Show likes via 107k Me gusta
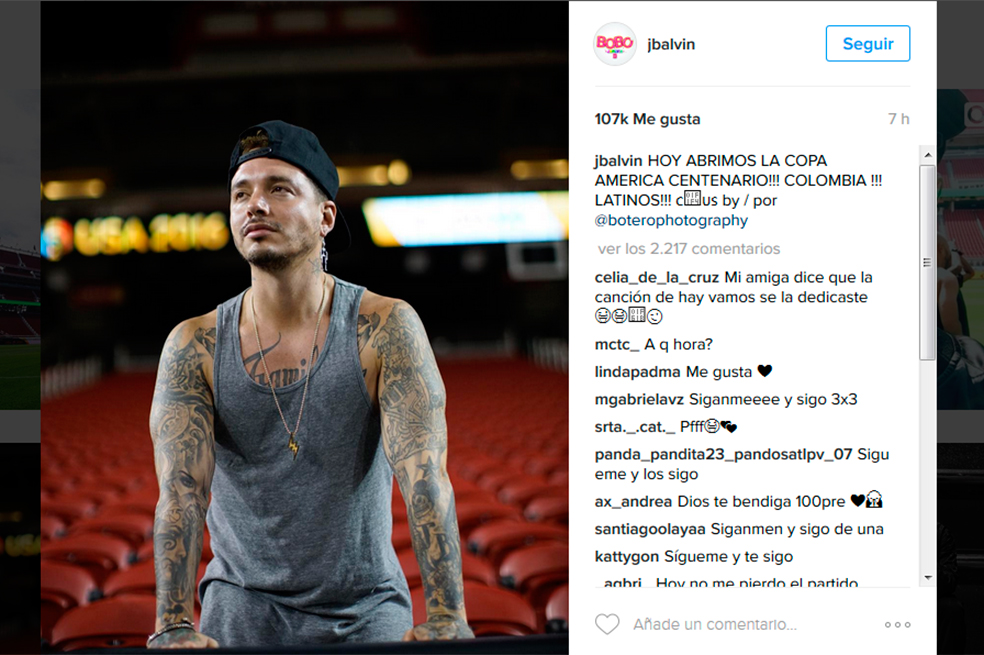Screen dimensions: 984x655 coord(647,119)
